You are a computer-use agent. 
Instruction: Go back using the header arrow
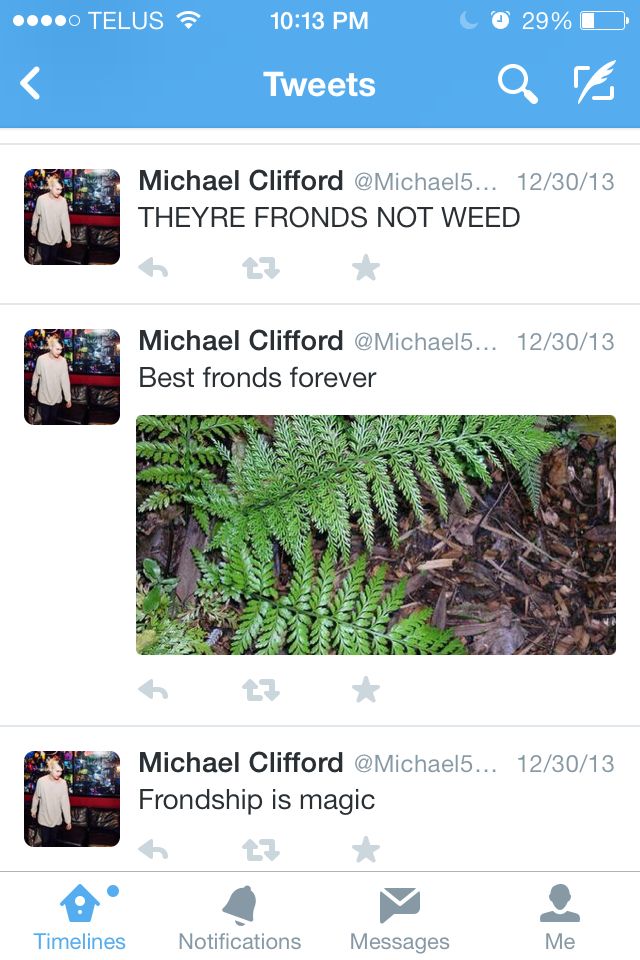[x=31, y=84]
